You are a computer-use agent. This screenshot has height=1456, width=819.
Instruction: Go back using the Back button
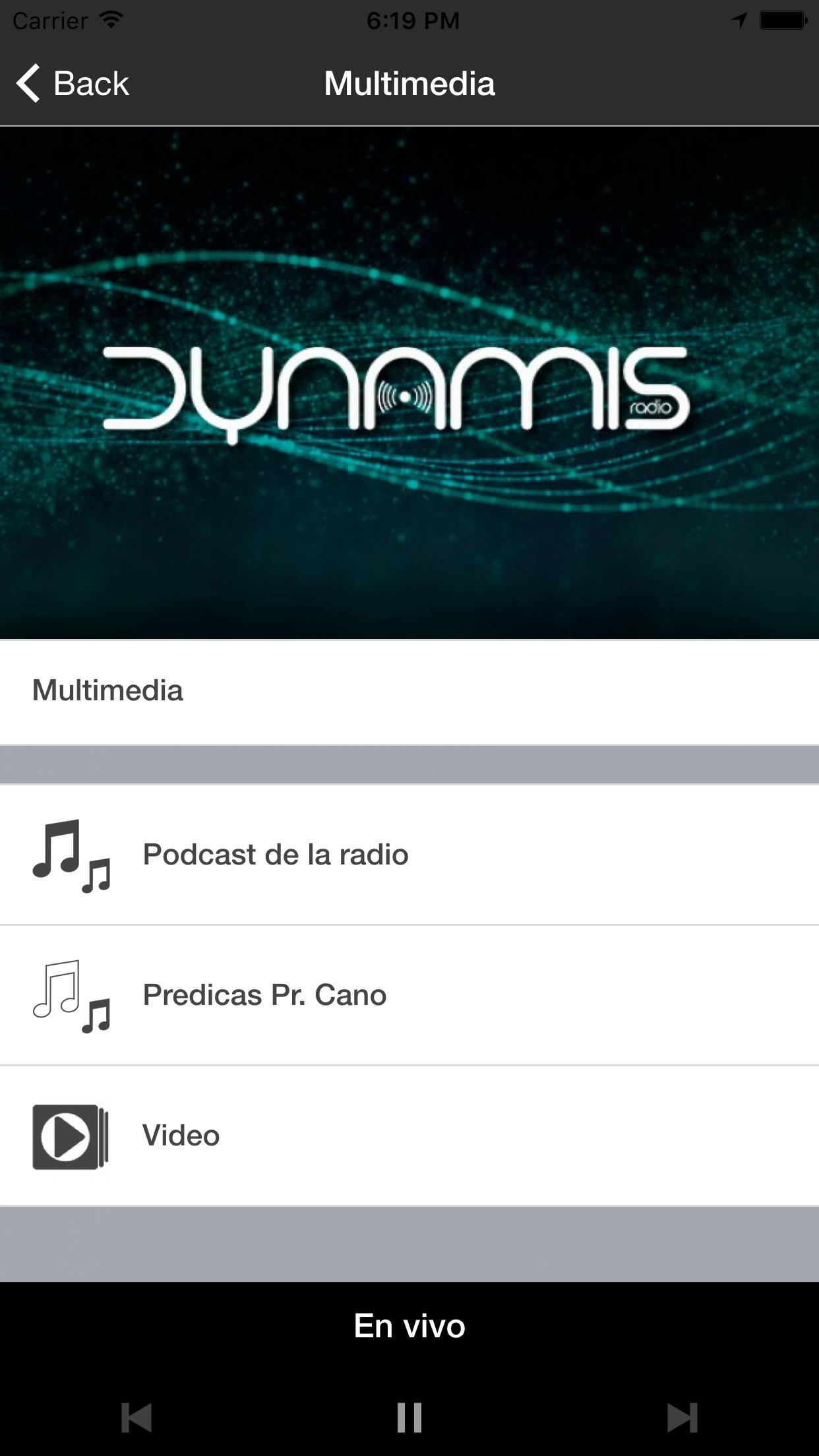point(73,84)
